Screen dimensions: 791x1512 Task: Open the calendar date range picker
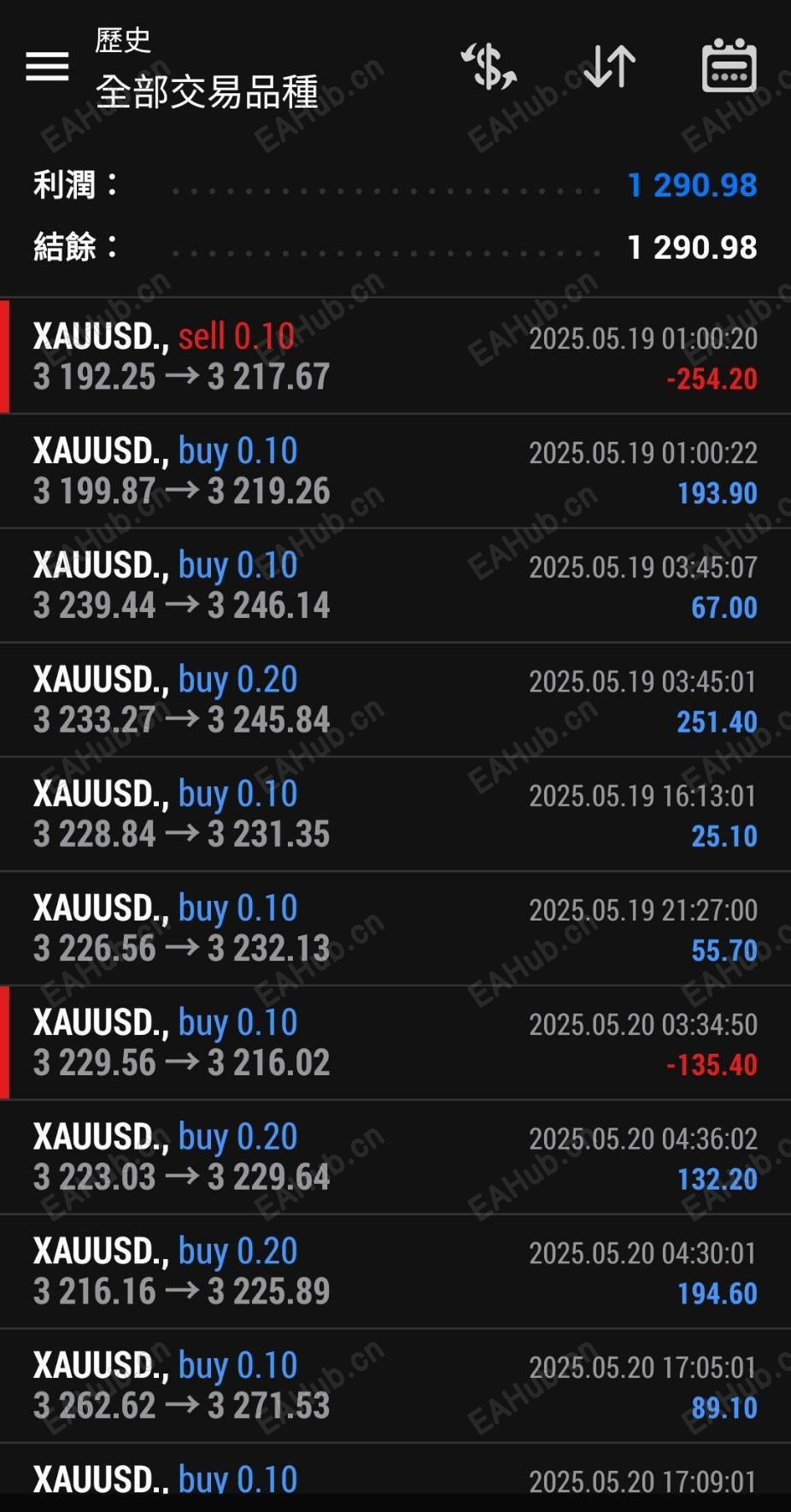(x=729, y=66)
